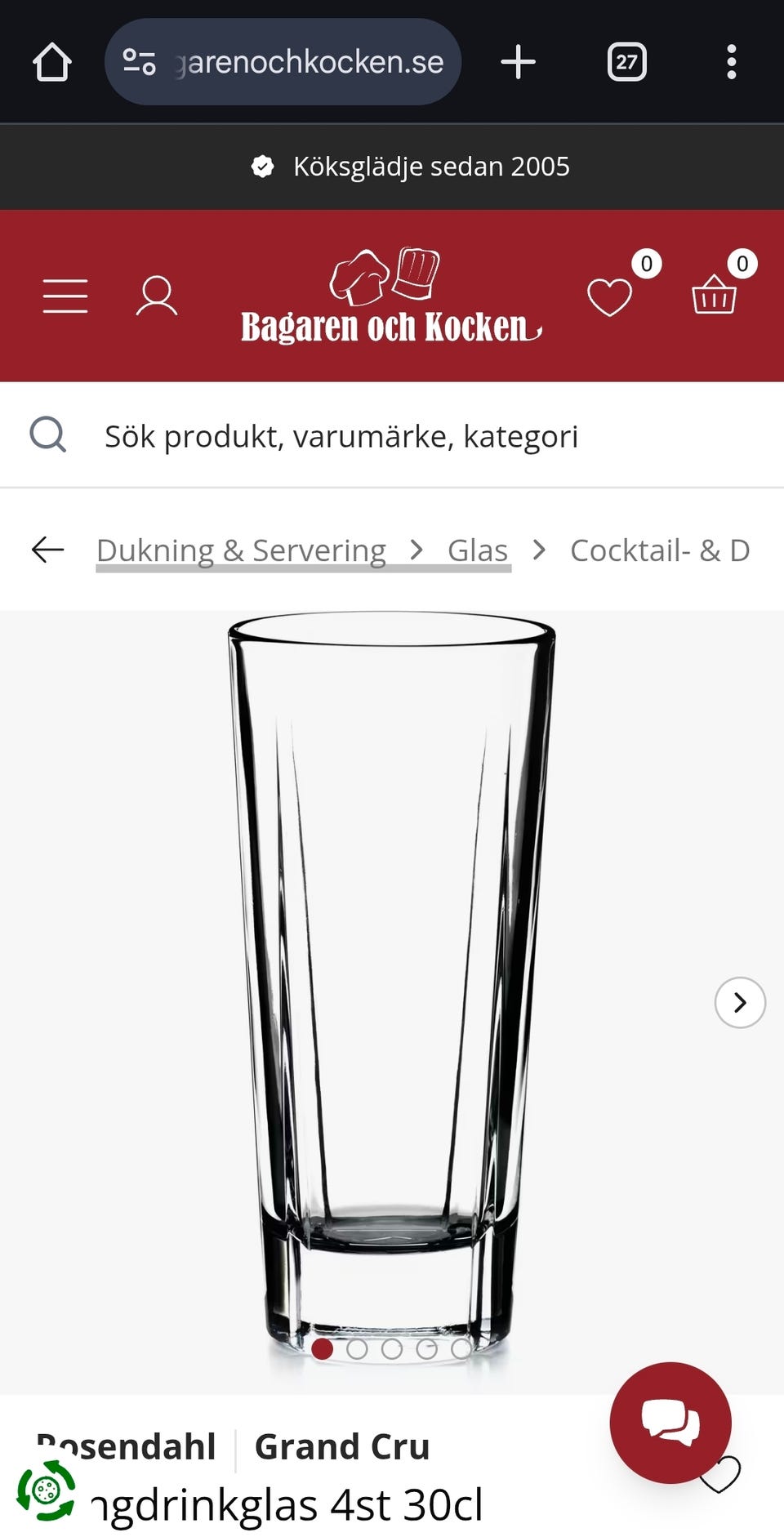This screenshot has height=1537, width=784.
Task: Open the user account icon
Action: pos(156,296)
